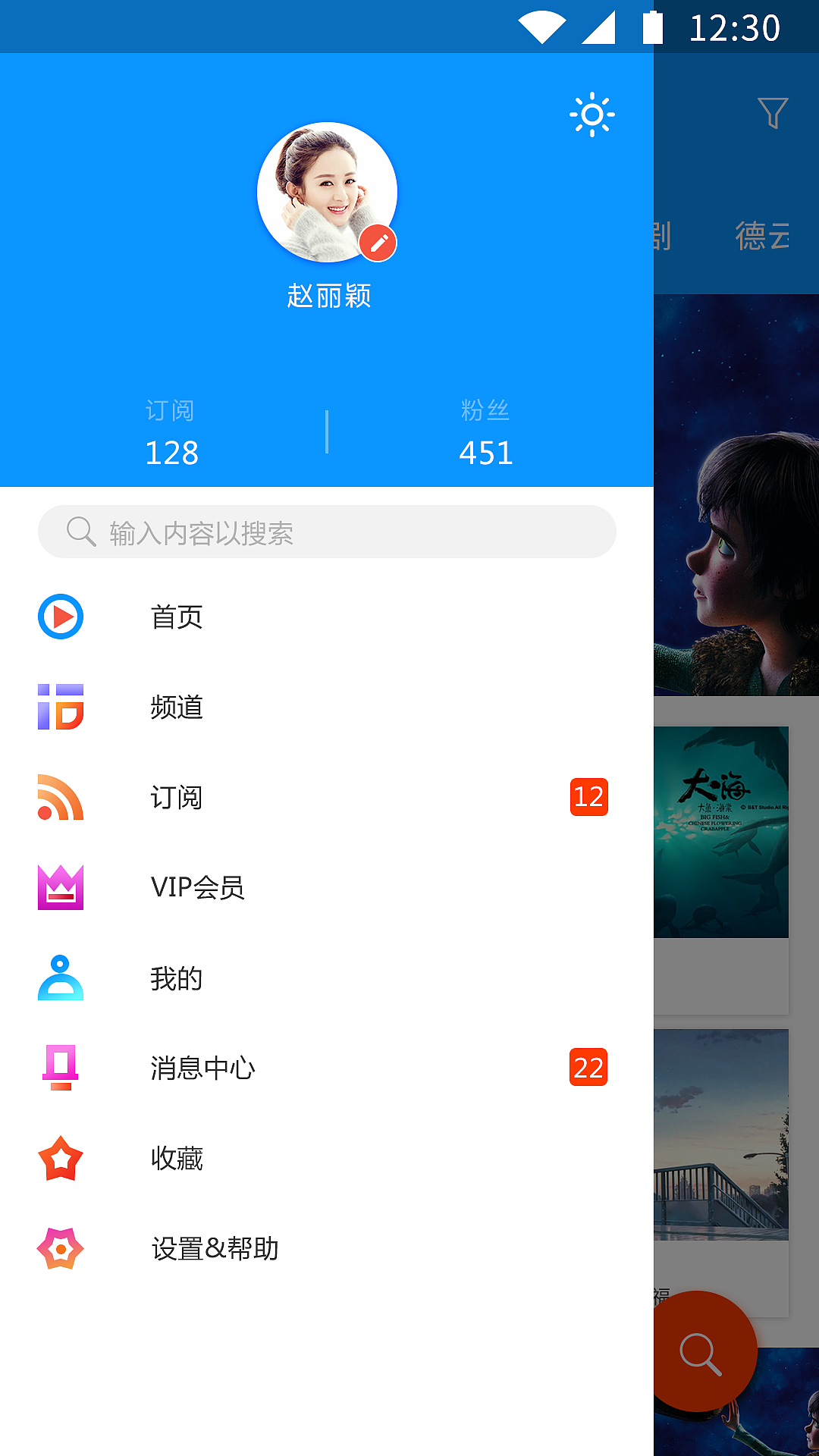Open VIP会员 via the crown icon
The height and width of the screenshot is (1456, 819).
coord(61,887)
